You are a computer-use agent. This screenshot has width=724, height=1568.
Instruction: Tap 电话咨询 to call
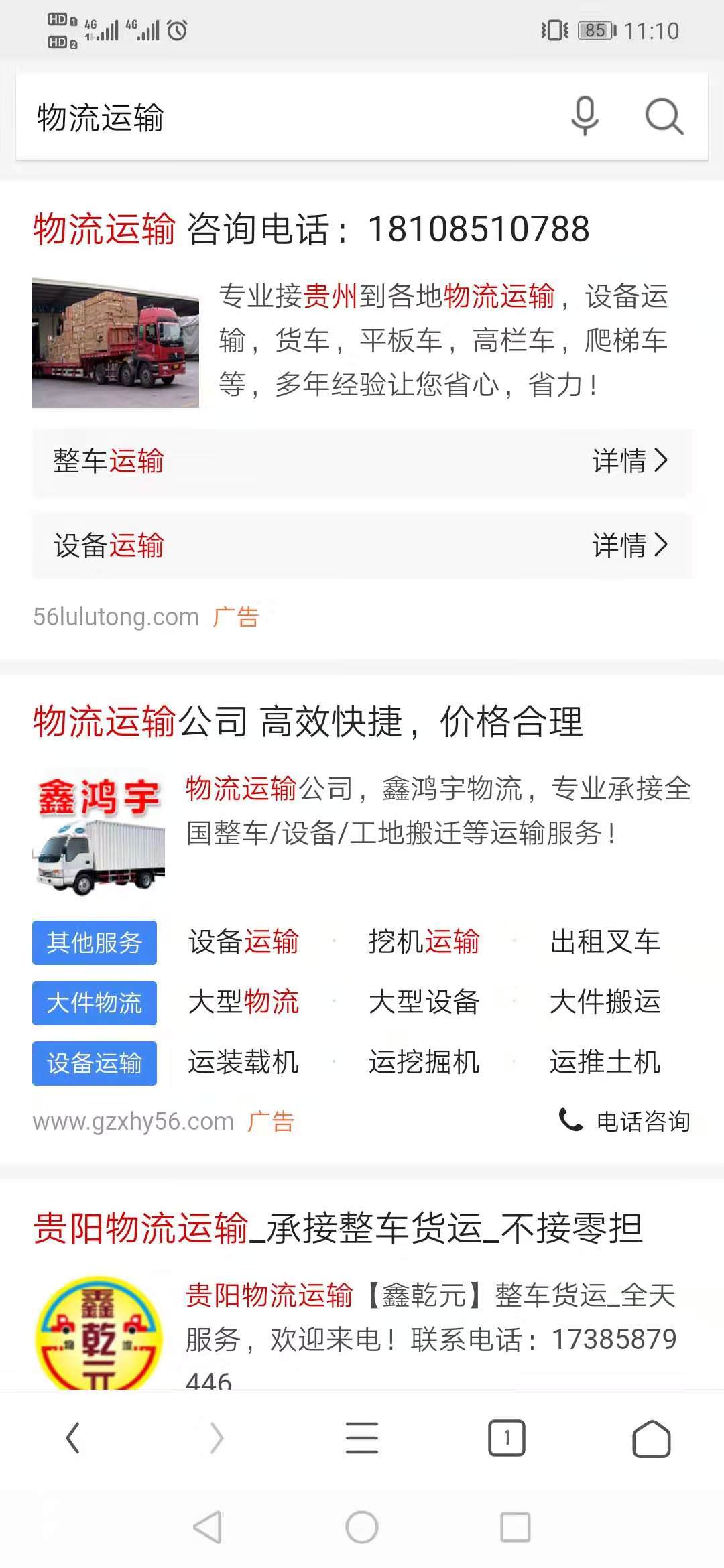(624, 1120)
